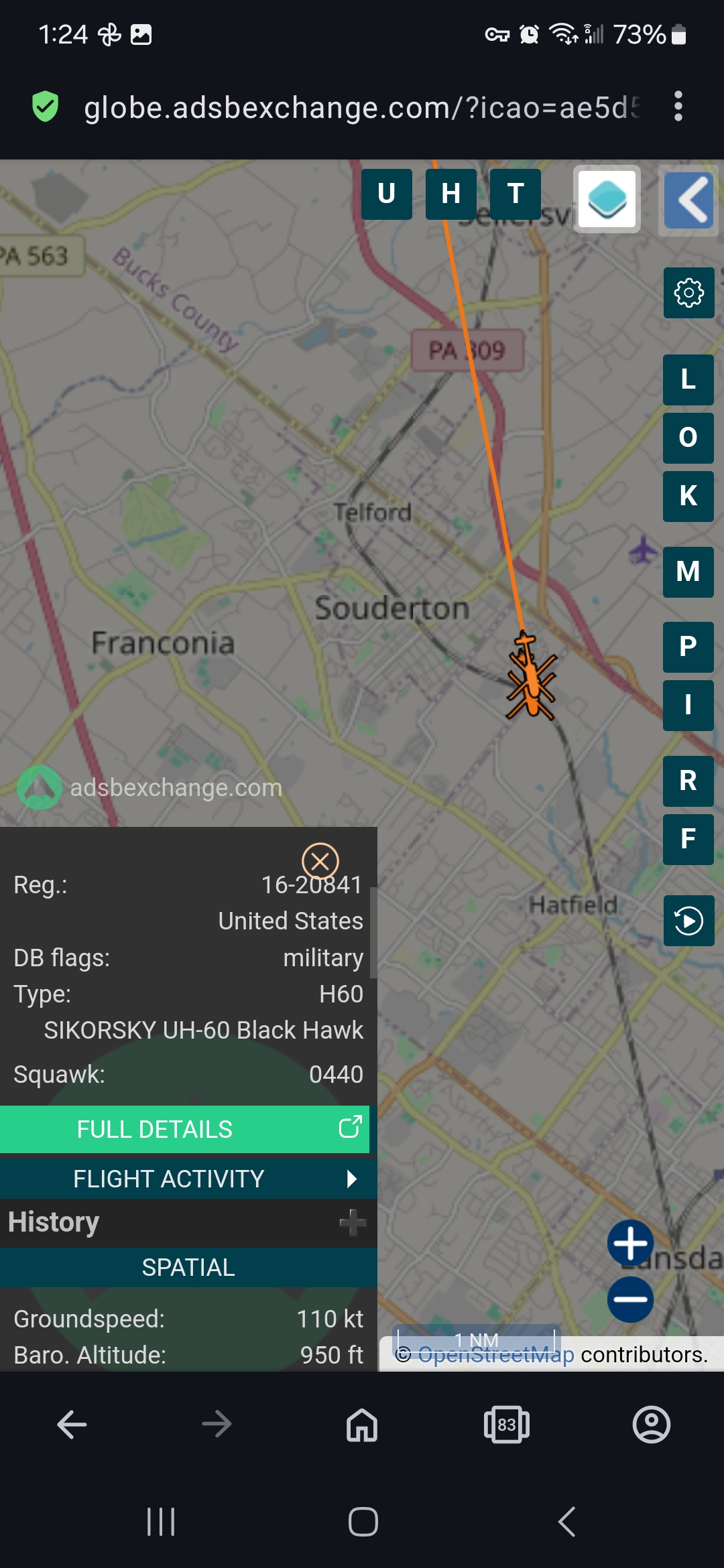Open FULL DETAILS for this aircraft
This screenshot has width=724, height=1568.
tap(184, 1129)
